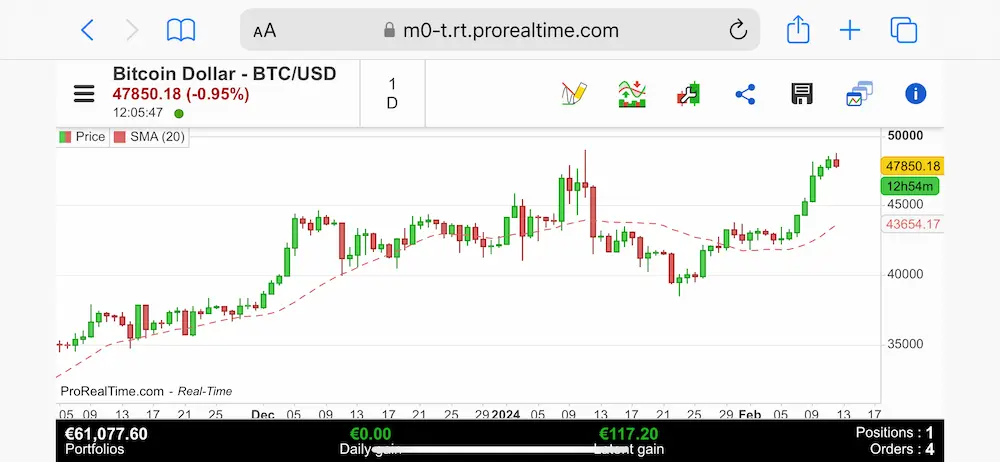Viewport: 1000px width, 462px height.
Task: View Positions and Orders
Action: point(893,441)
